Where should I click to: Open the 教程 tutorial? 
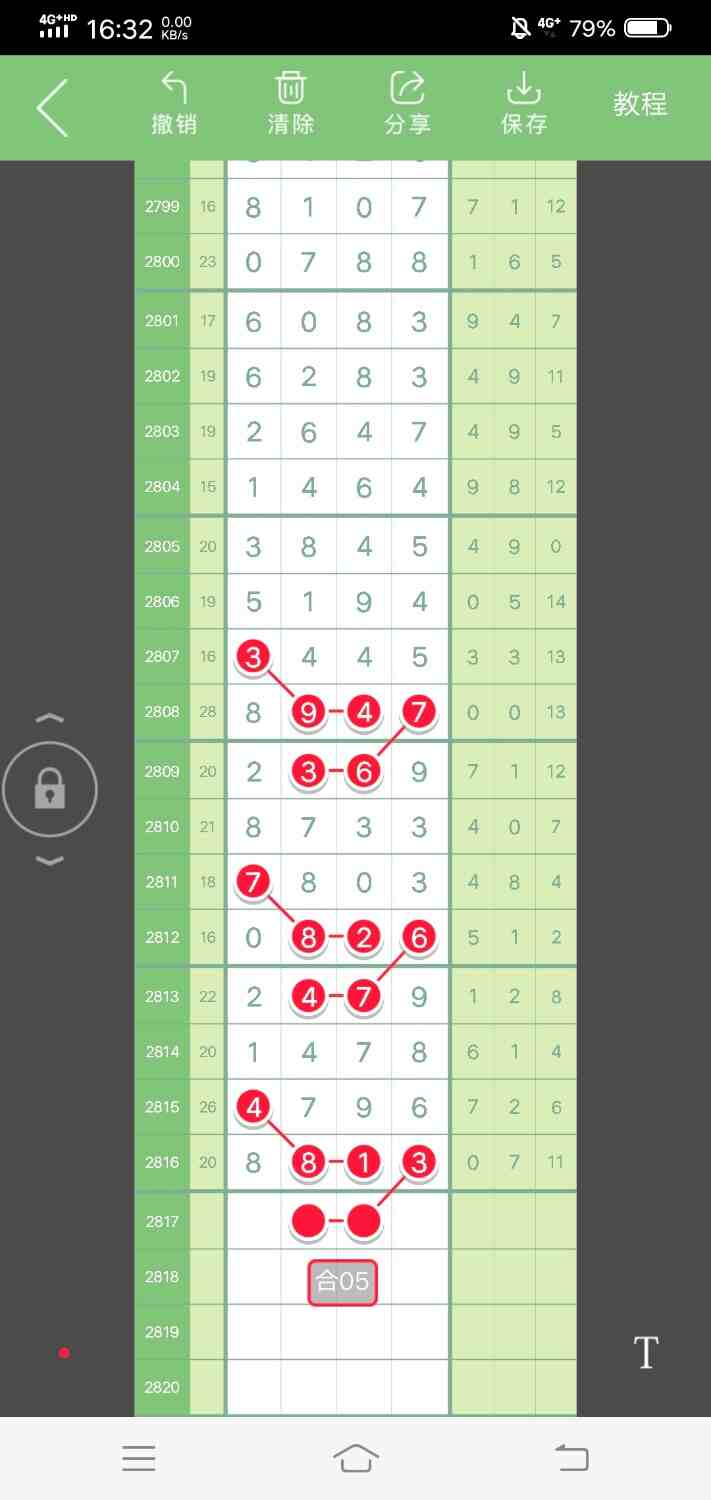pos(640,104)
